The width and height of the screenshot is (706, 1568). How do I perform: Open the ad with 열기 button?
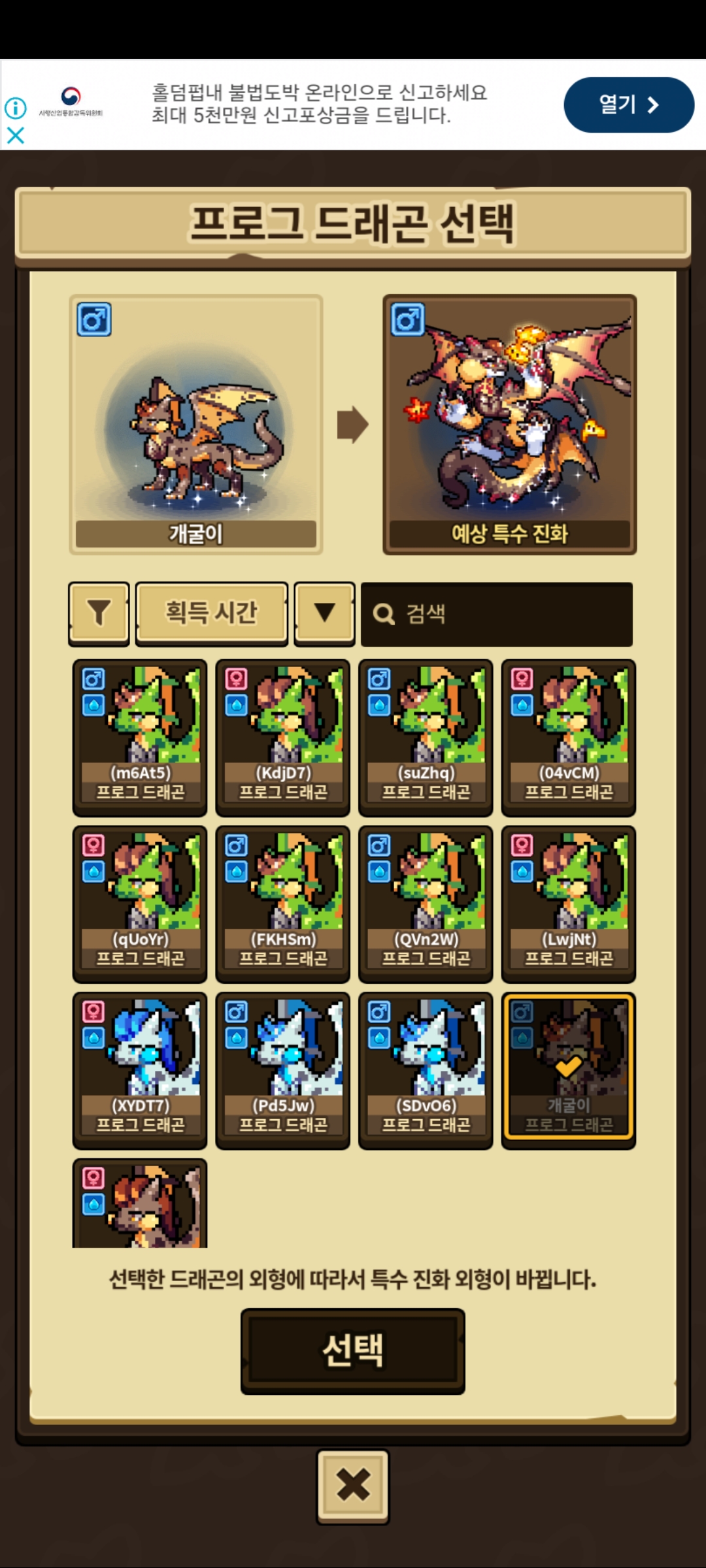click(x=628, y=105)
